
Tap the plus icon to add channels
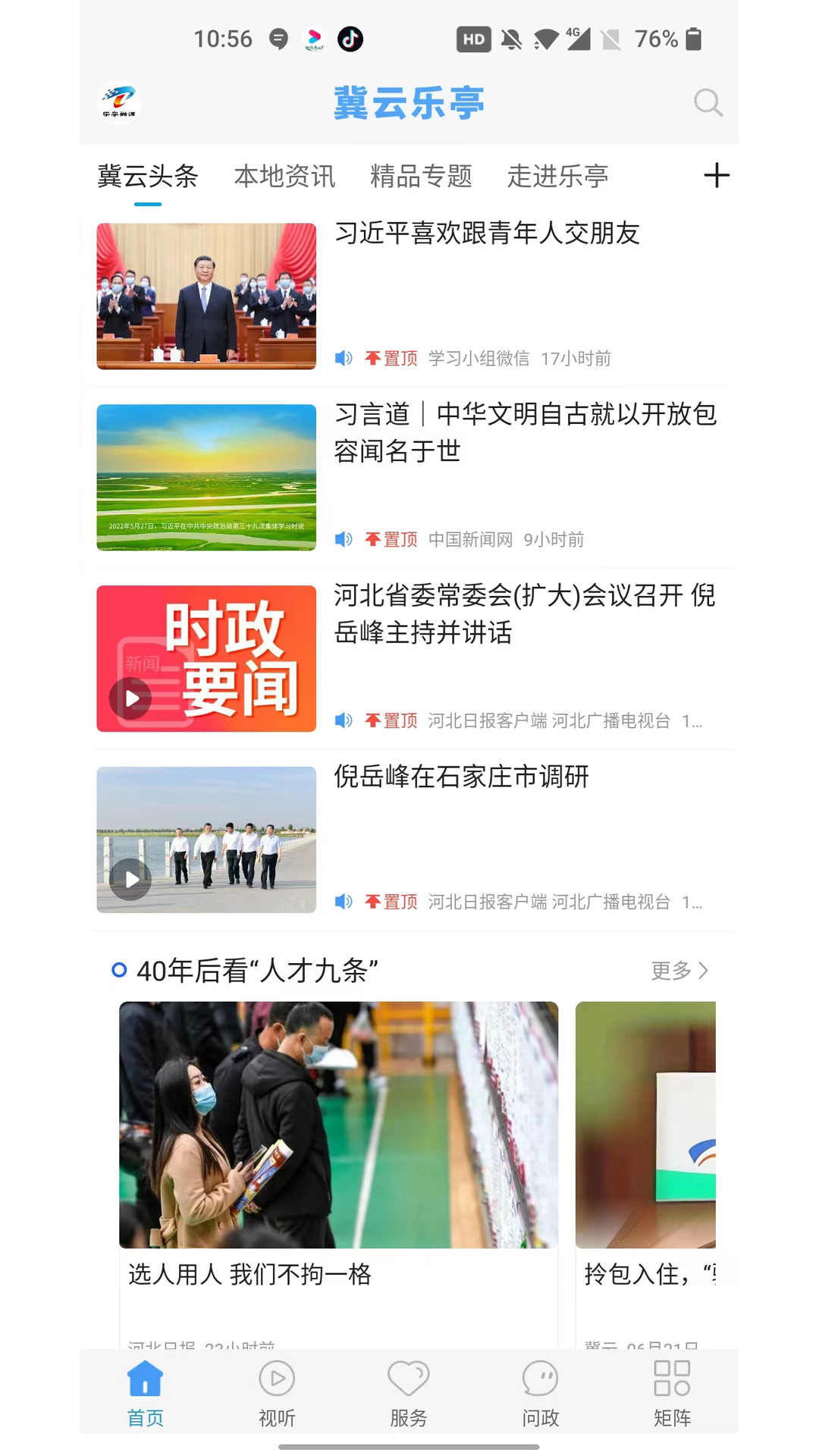click(x=715, y=175)
